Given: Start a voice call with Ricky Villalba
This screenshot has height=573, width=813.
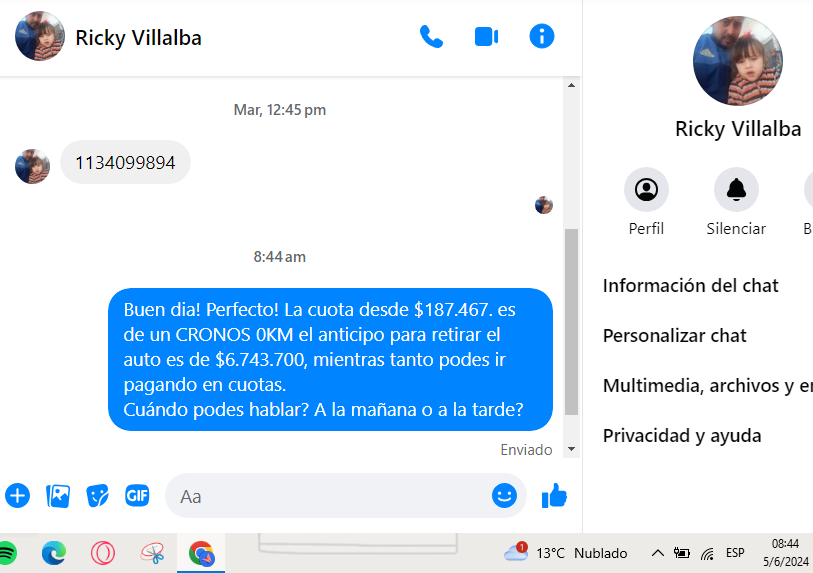Looking at the screenshot, I should [431, 37].
